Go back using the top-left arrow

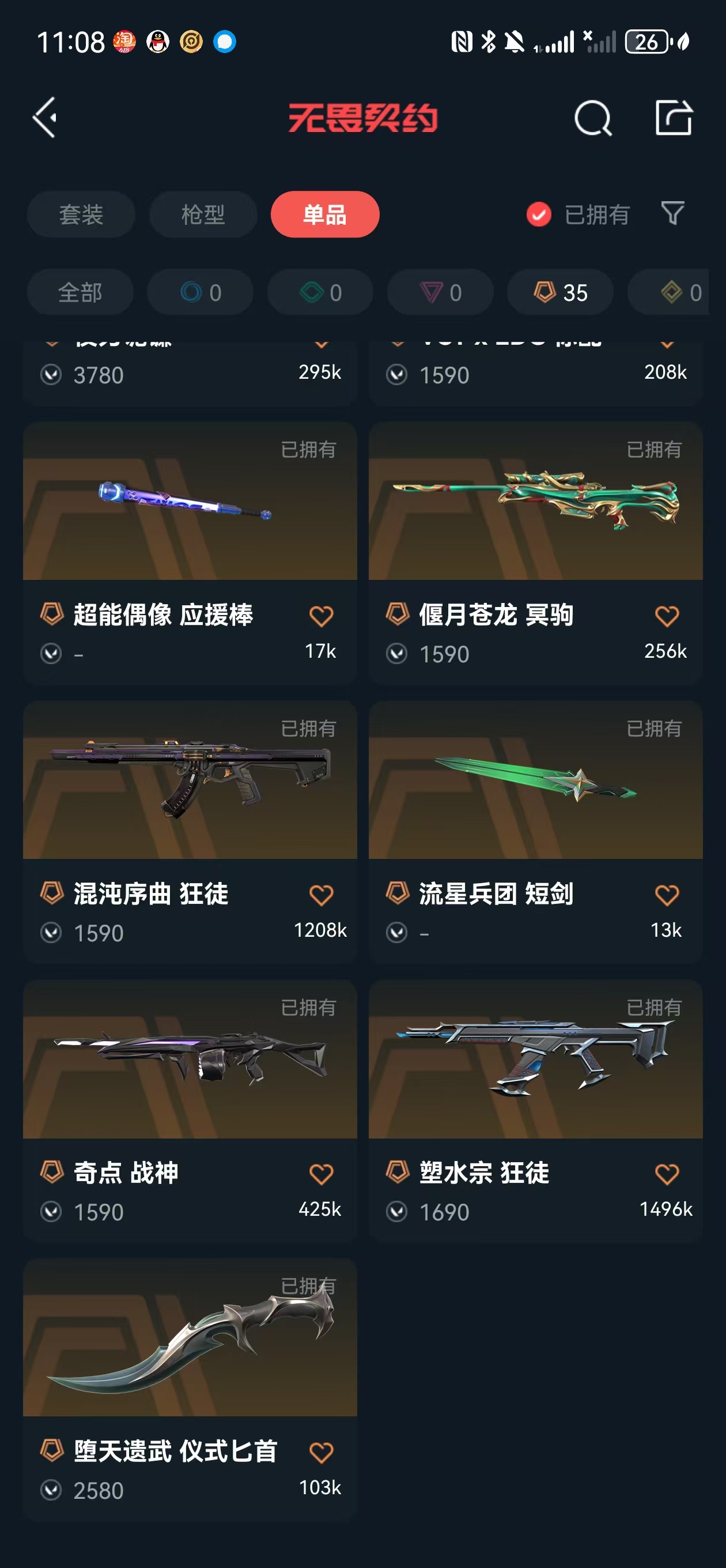tap(44, 118)
